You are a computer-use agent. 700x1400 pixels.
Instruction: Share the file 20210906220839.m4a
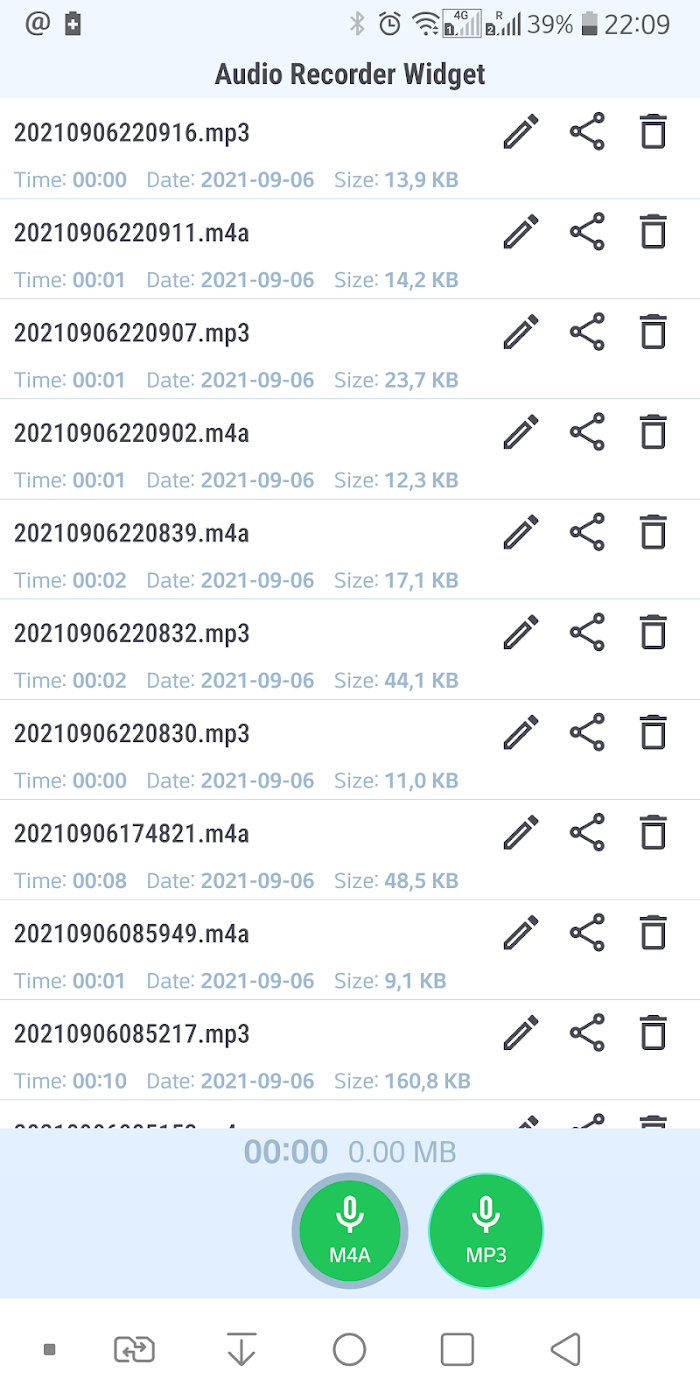[x=587, y=532]
